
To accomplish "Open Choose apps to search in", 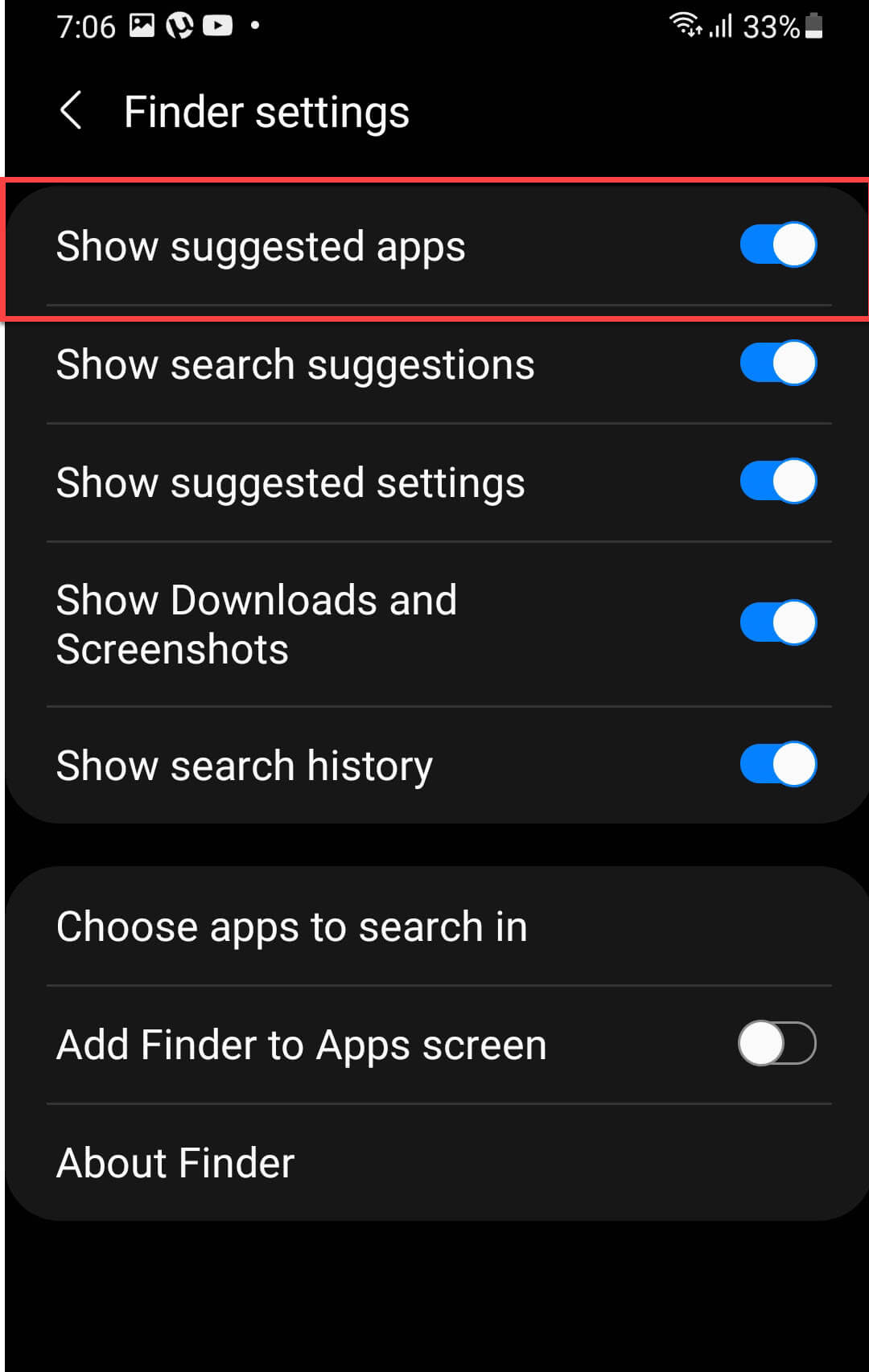I will (x=291, y=926).
